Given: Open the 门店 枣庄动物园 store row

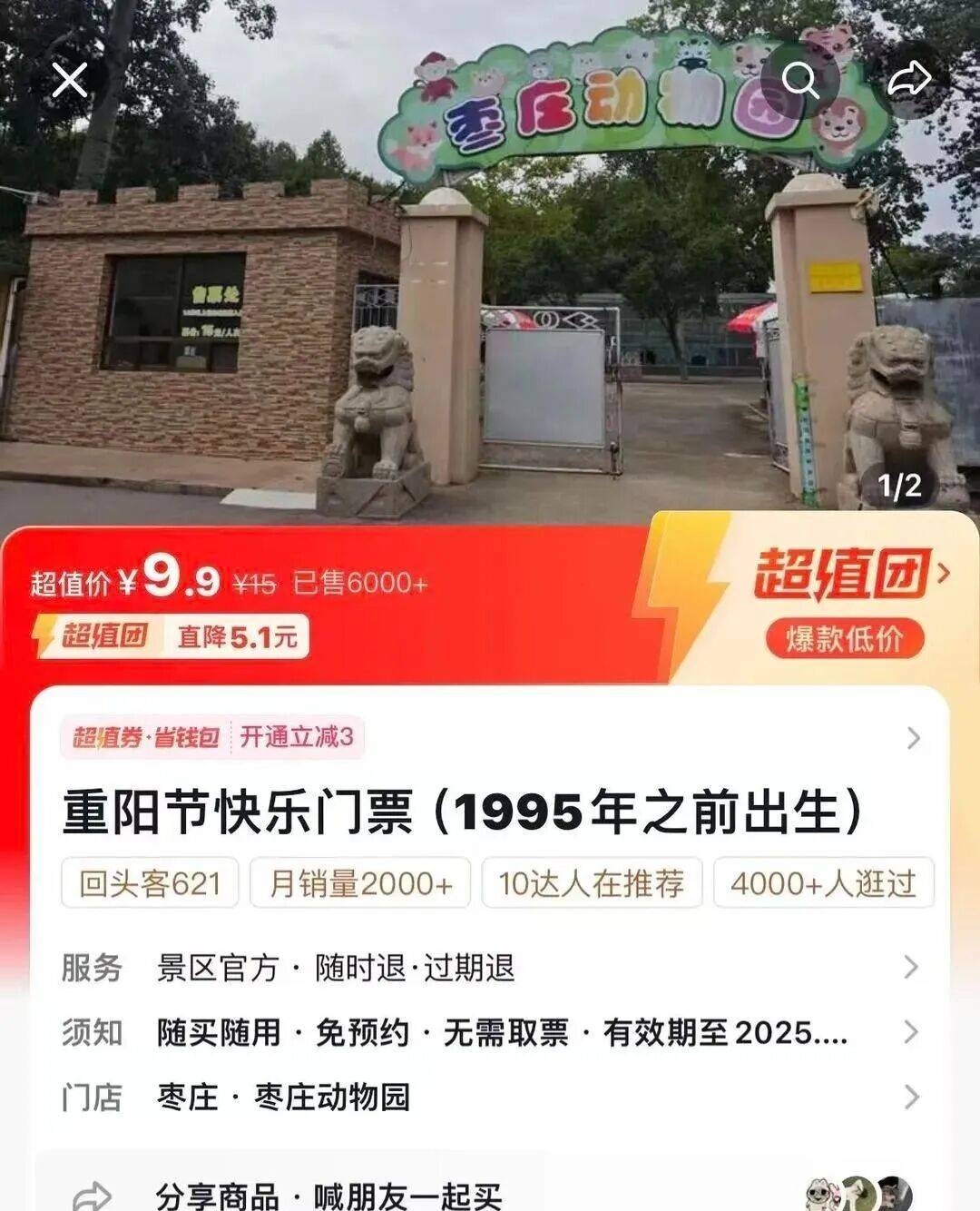Looking at the screenshot, I should 490,1098.
